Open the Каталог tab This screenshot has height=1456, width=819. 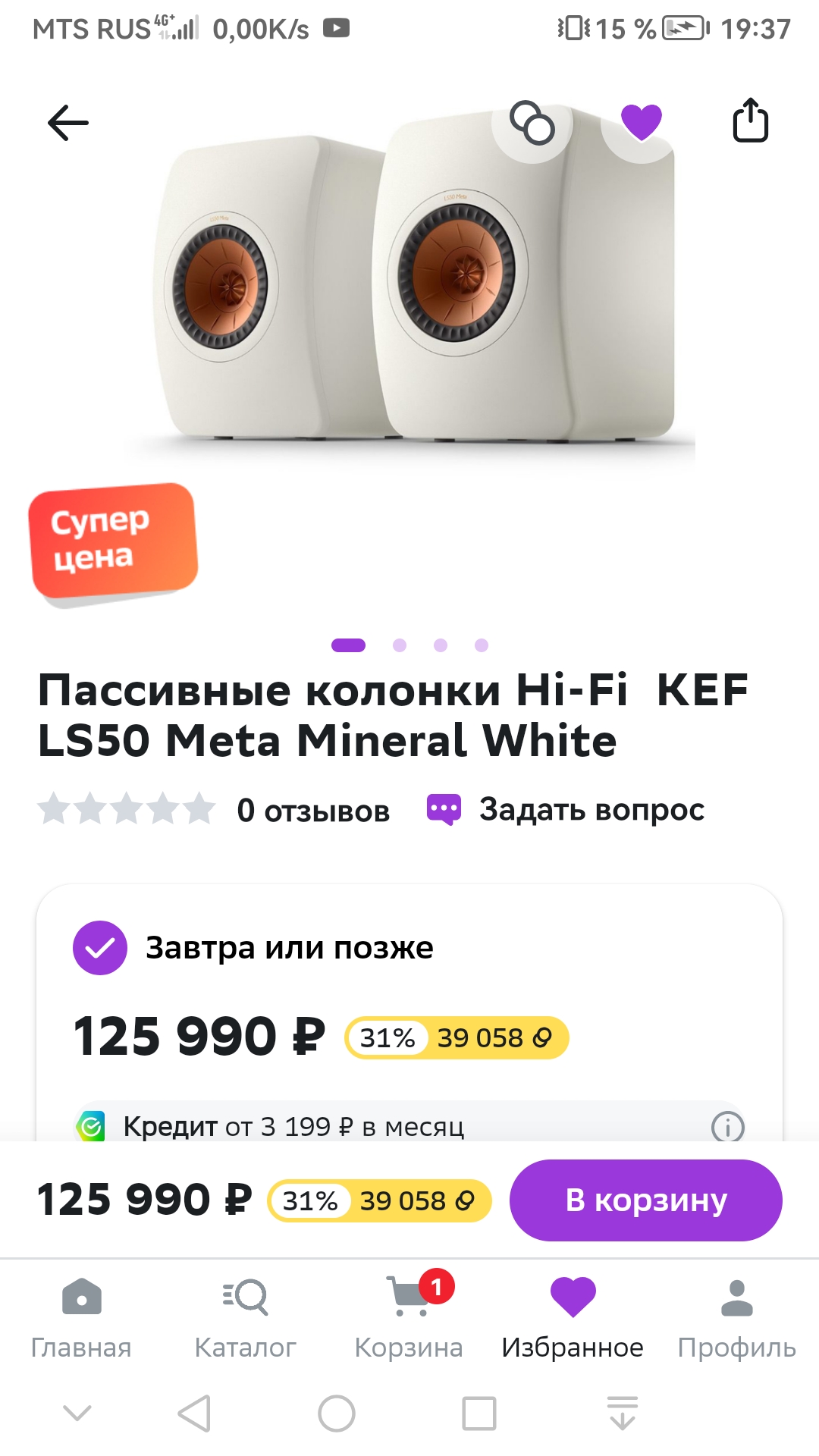pos(245,1319)
